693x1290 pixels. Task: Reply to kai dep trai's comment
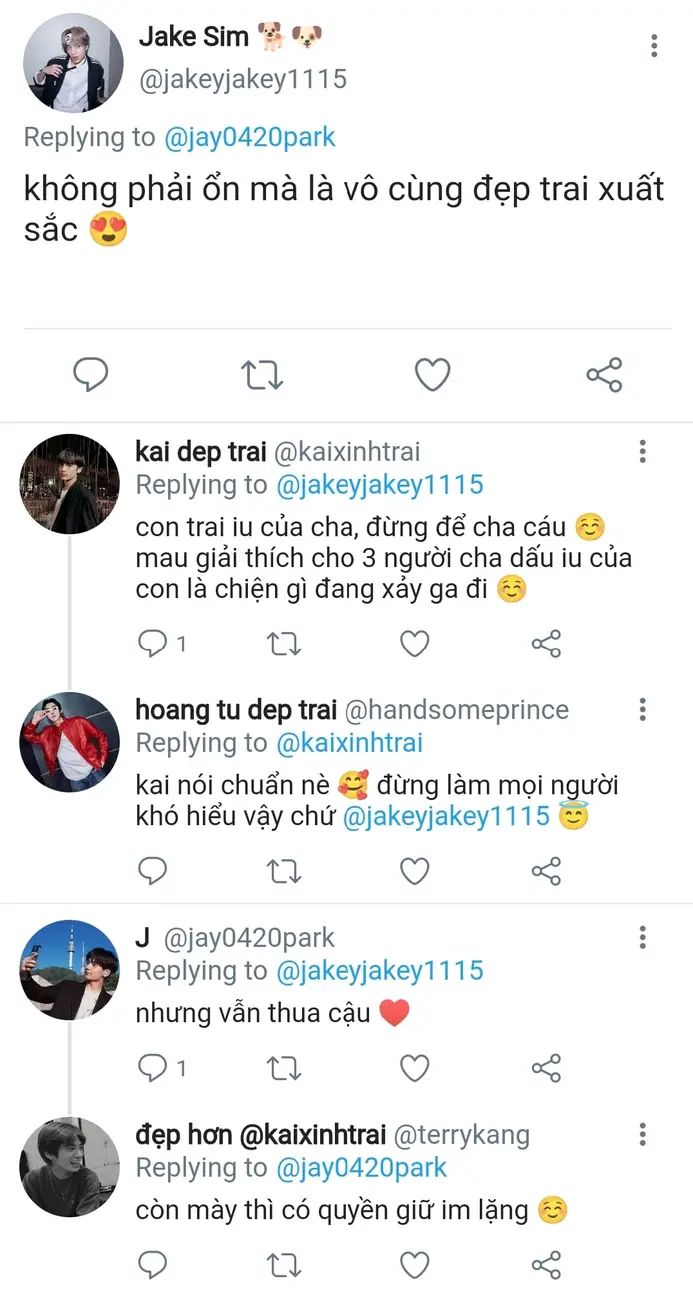(x=152, y=644)
